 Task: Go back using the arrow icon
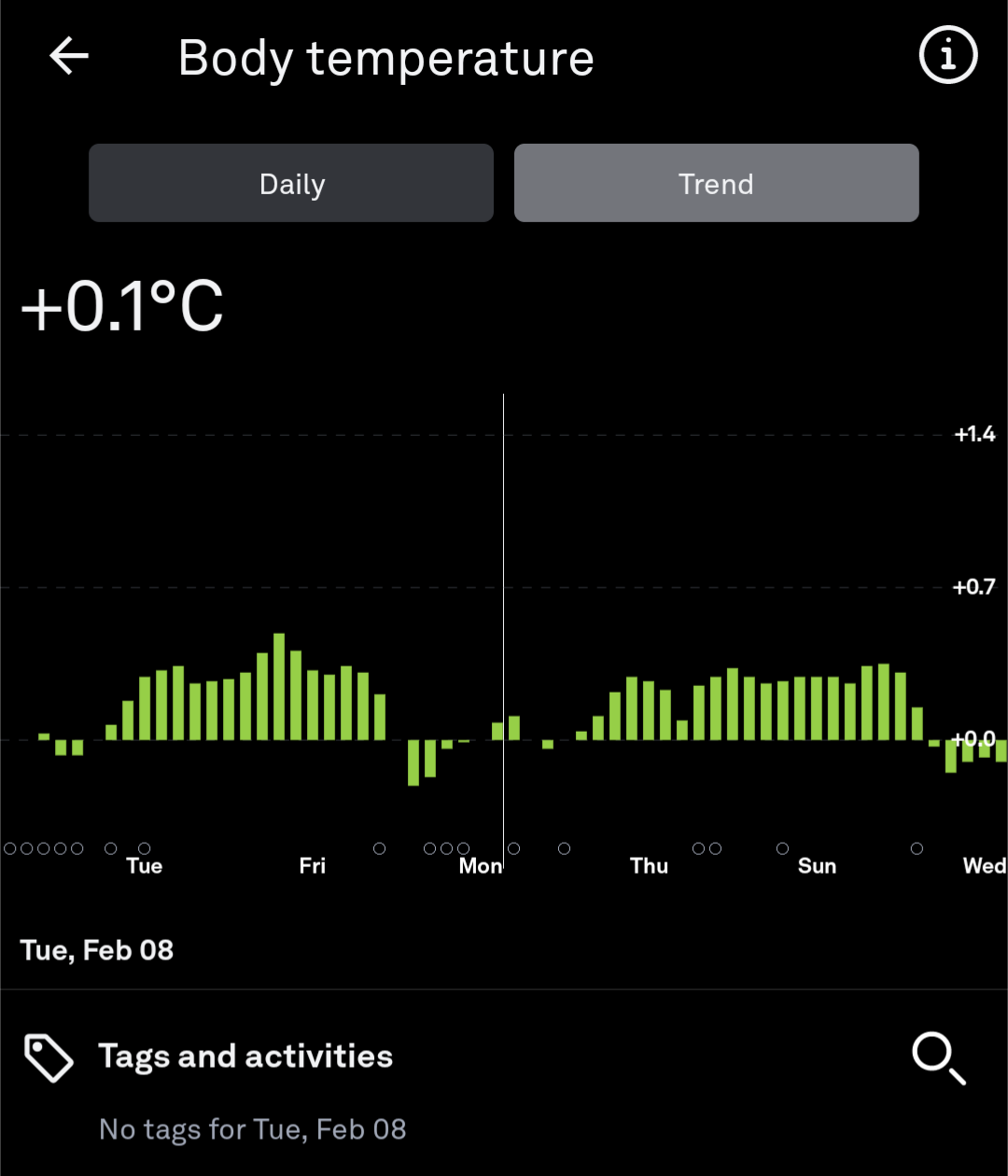69,56
